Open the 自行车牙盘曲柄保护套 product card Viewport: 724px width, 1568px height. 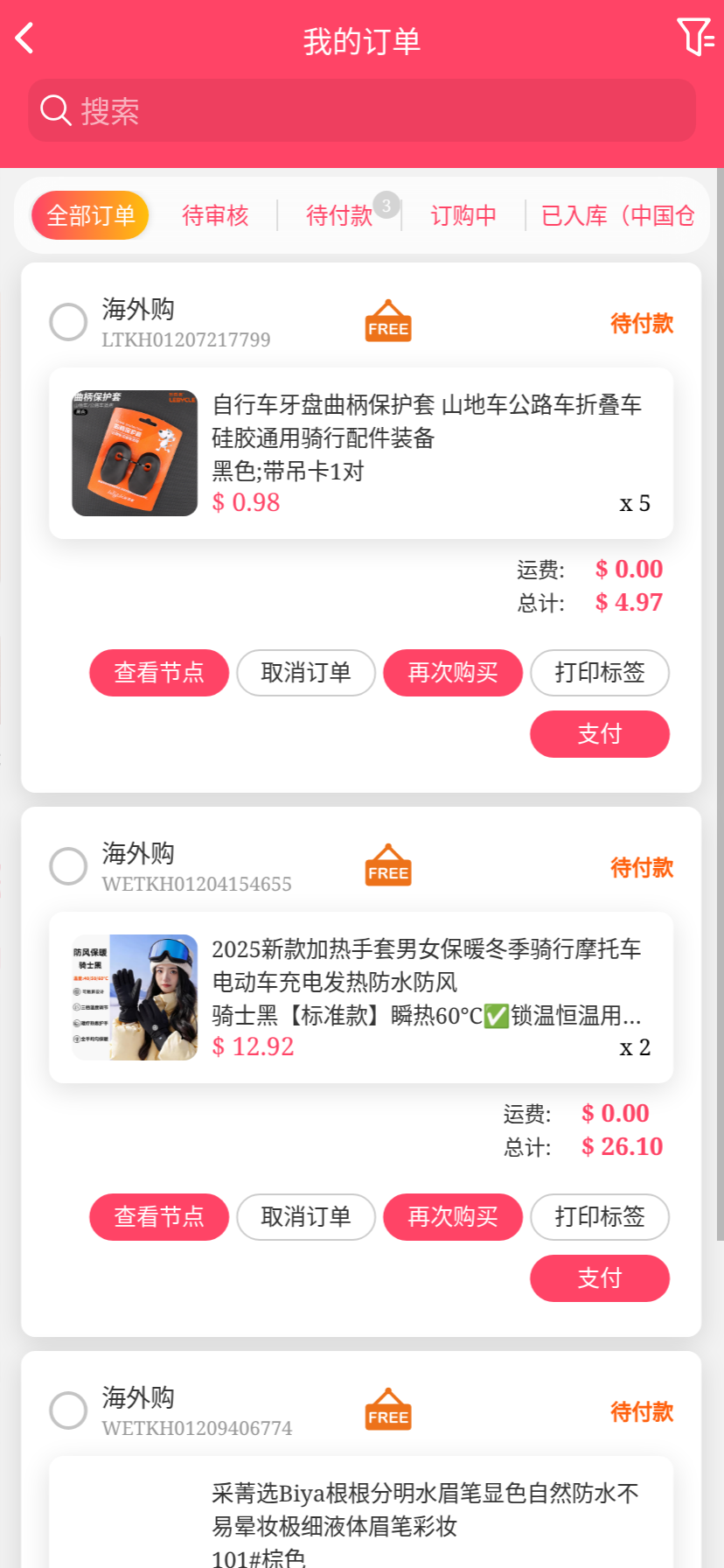361,453
